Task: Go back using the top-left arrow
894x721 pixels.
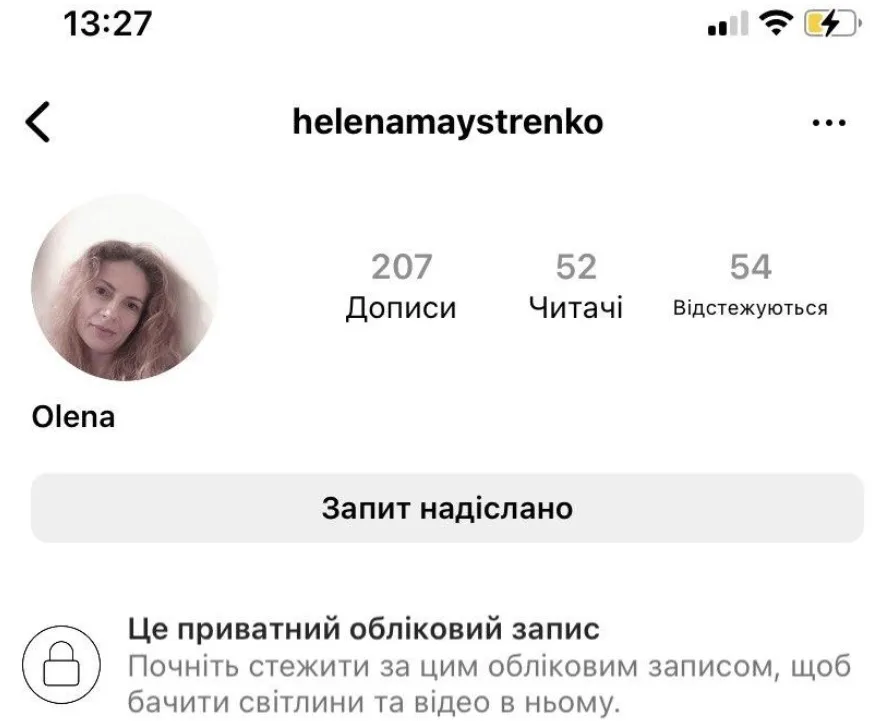Action: [38, 122]
